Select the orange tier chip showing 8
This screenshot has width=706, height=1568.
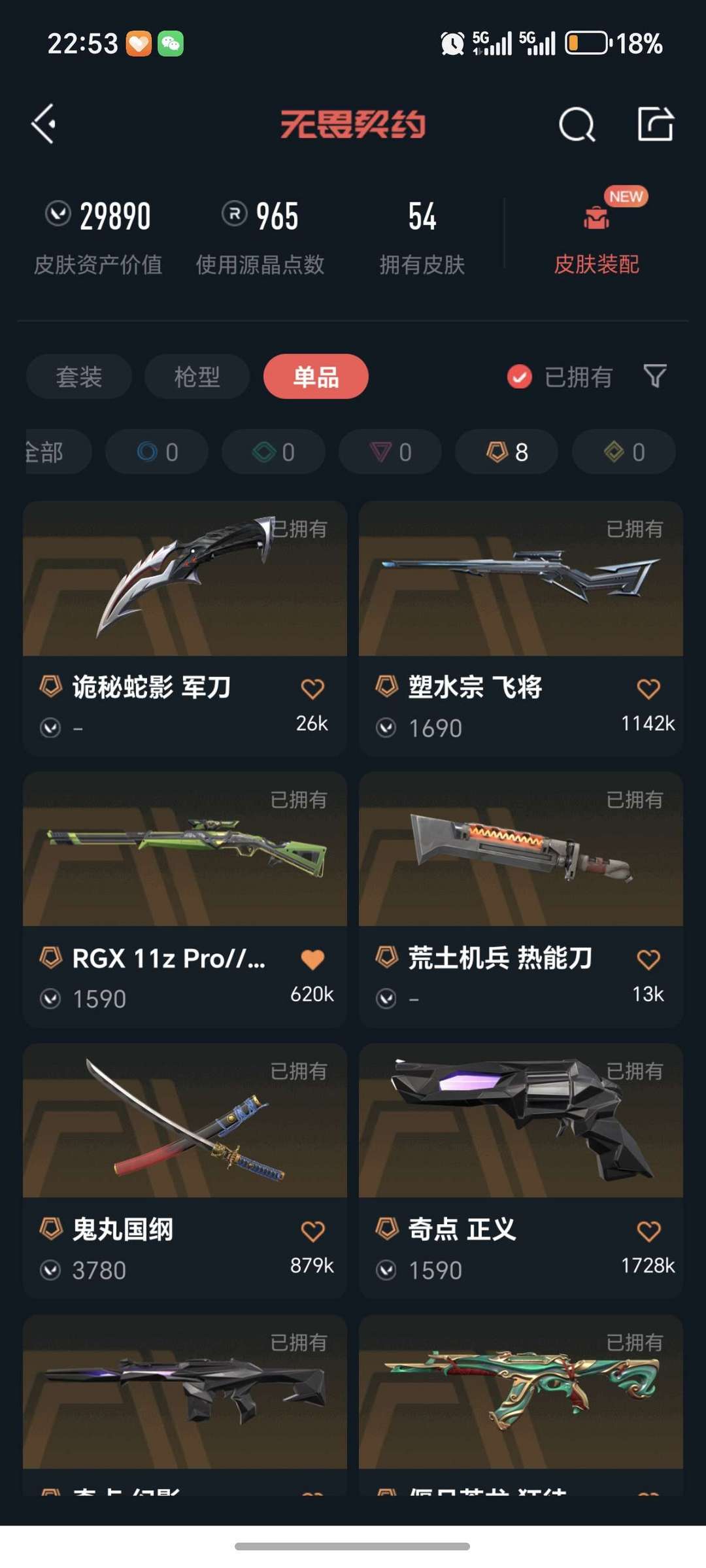pos(507,452)
